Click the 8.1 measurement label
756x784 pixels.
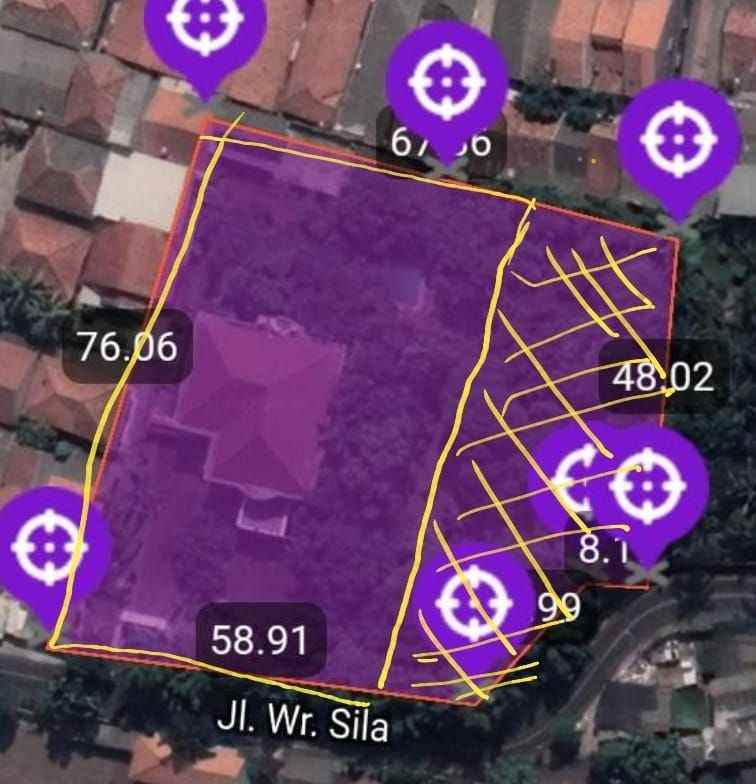point(602,546)
